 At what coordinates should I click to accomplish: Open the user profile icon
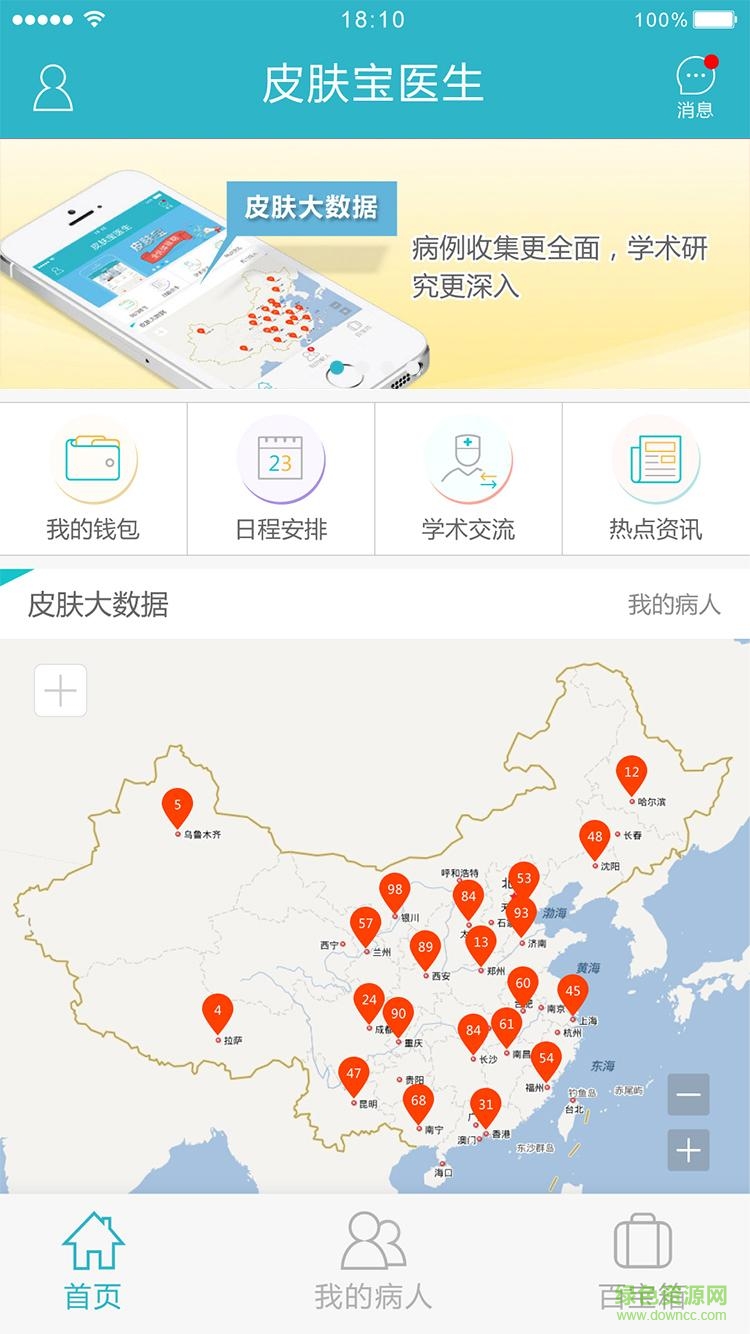tap(53, 87)
